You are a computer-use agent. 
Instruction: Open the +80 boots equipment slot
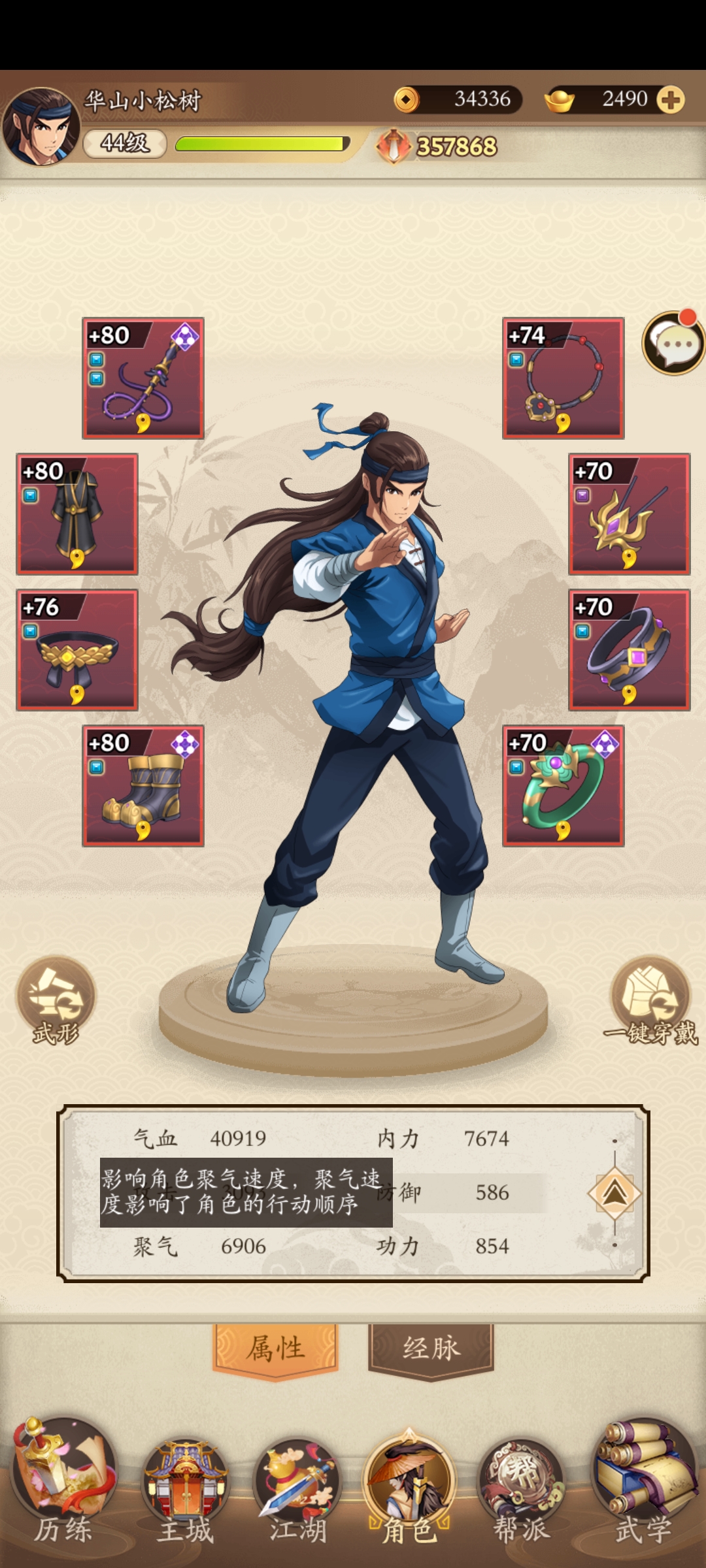(143, 786)
